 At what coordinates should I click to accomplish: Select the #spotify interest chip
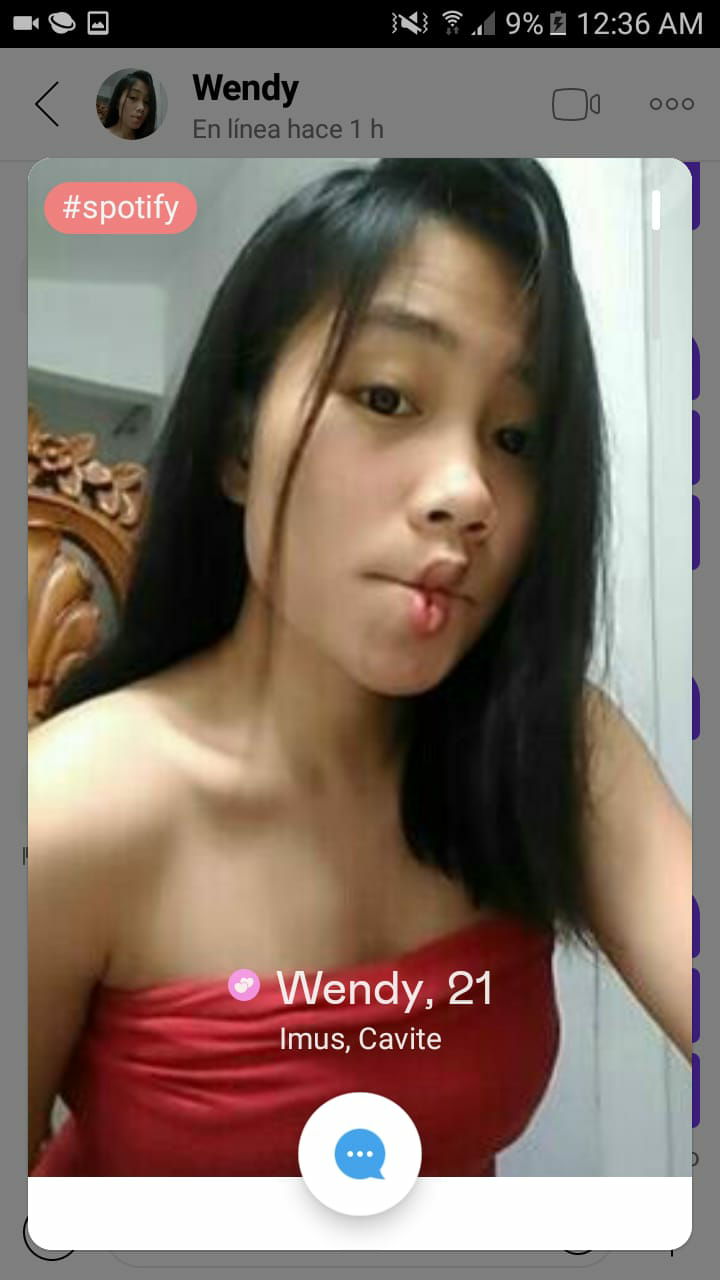(120, 208)
